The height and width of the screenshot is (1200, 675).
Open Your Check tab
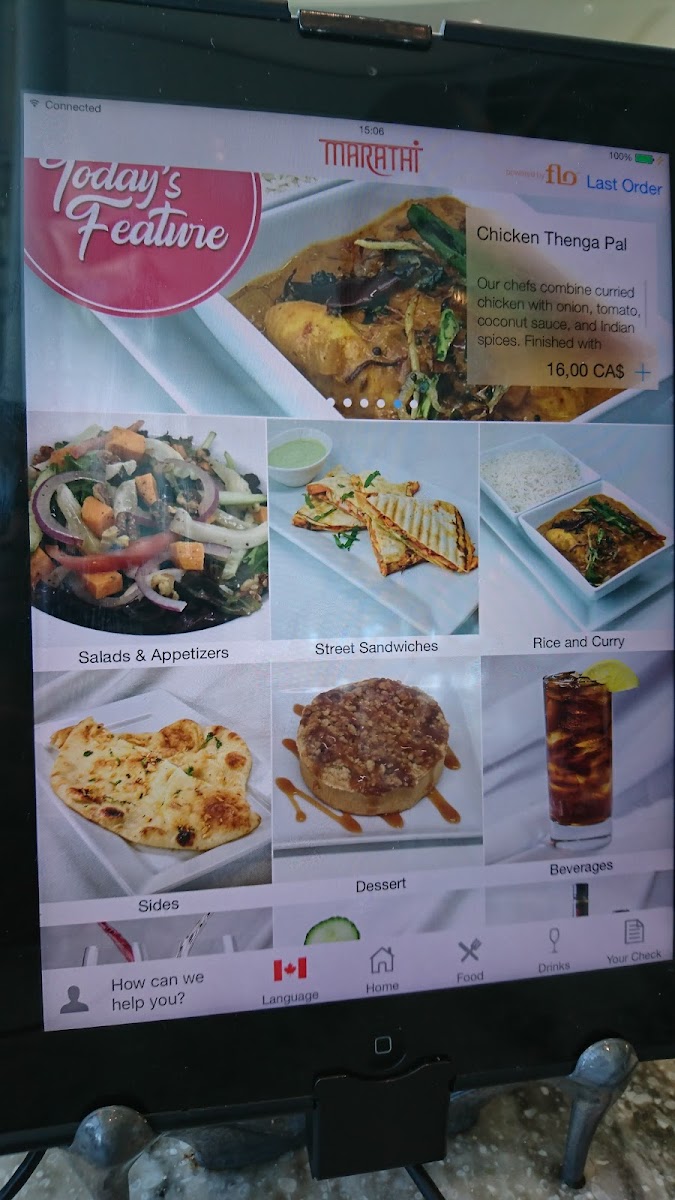(x=634, y=942)
